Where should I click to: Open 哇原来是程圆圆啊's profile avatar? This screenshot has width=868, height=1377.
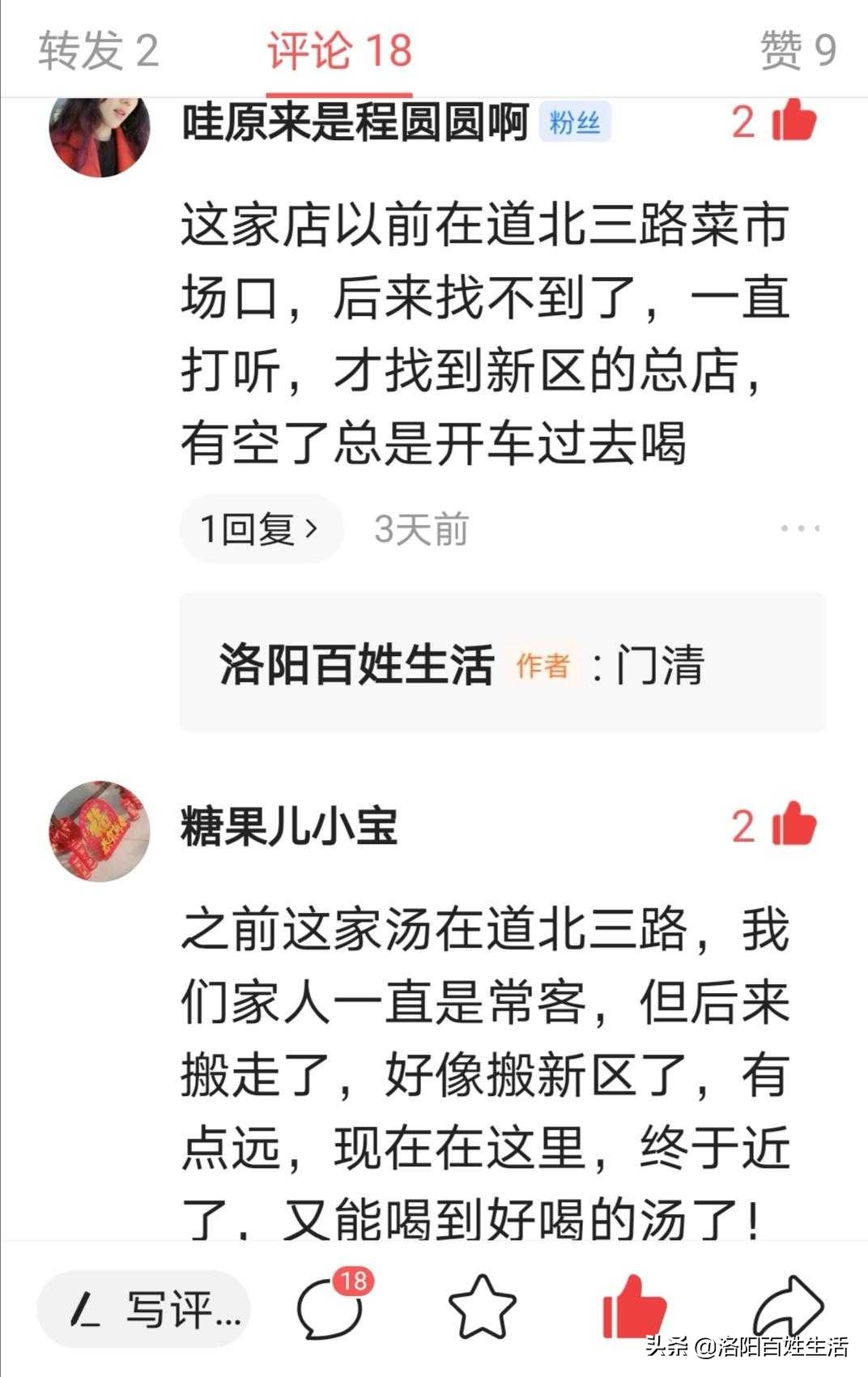(x=100, y=130)
